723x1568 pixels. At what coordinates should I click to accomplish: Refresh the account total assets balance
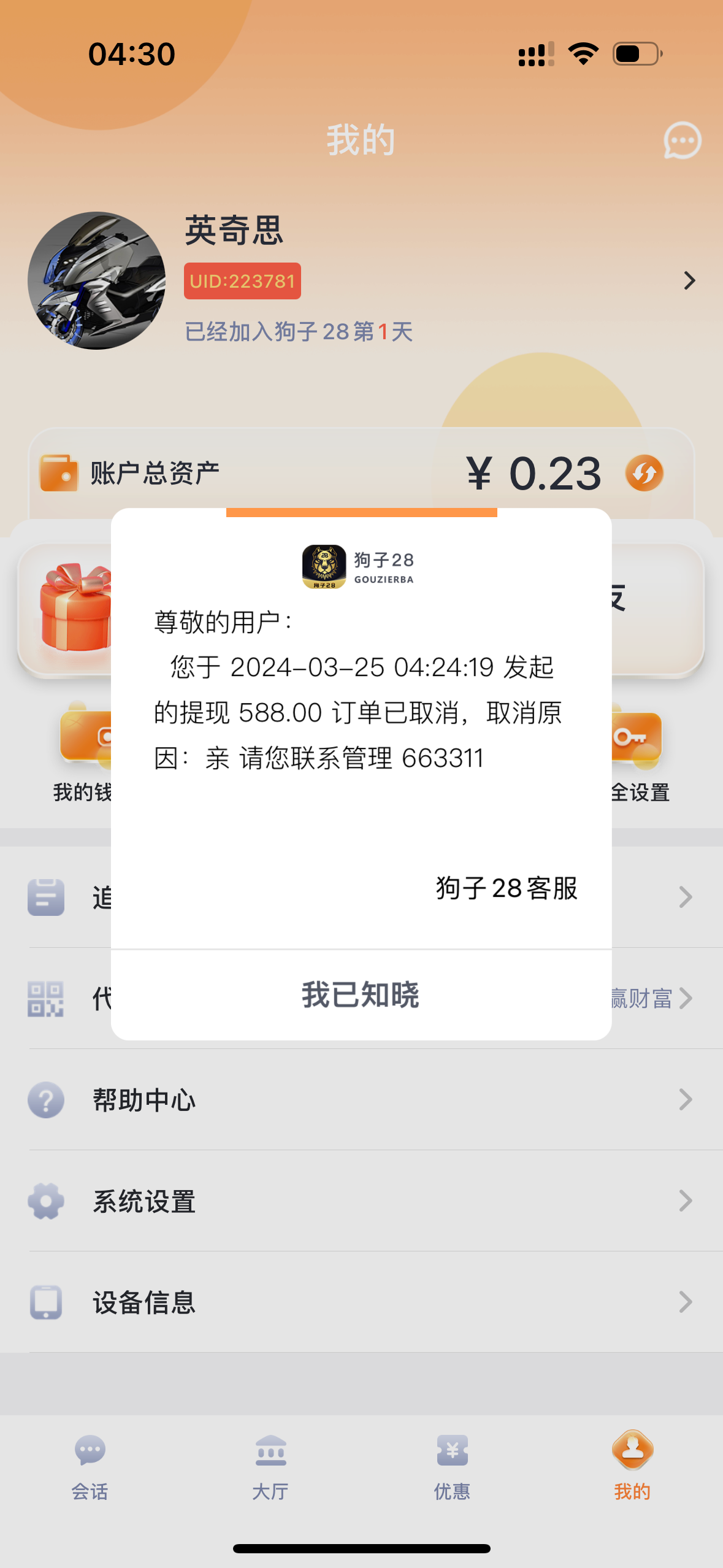[644, 474]
